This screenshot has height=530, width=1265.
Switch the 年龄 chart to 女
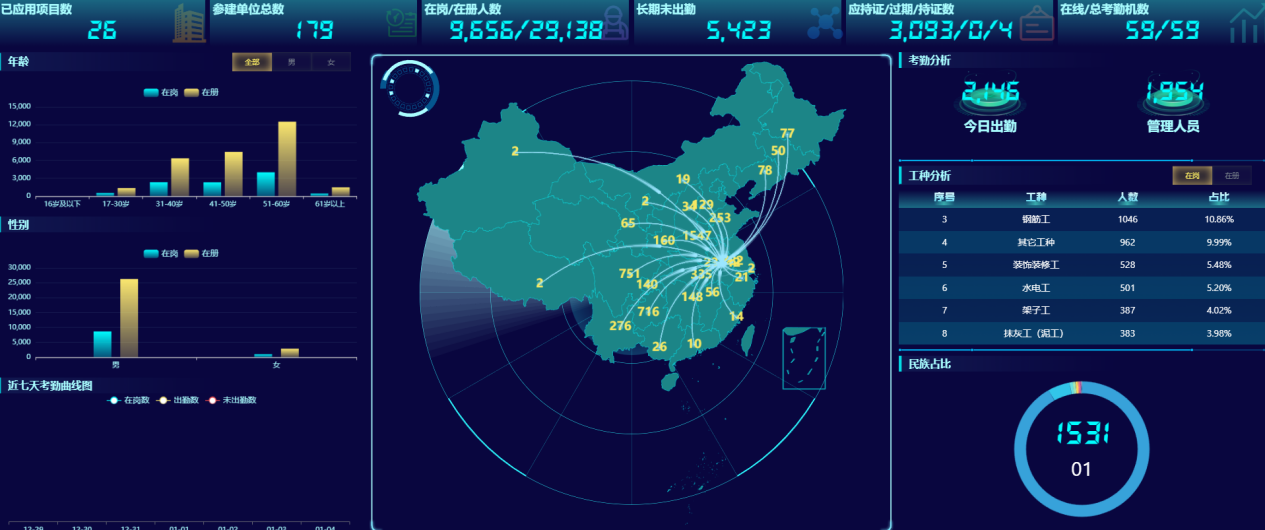(x=331, y=62)
